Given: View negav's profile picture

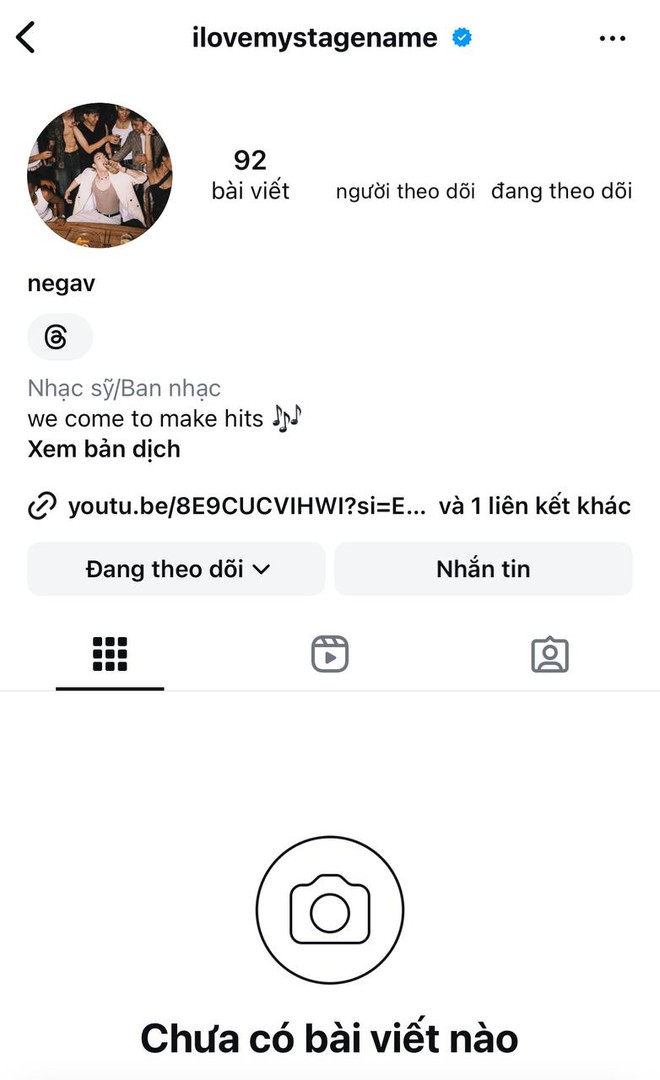Looking at the screenshot, I should coord(99,175).
